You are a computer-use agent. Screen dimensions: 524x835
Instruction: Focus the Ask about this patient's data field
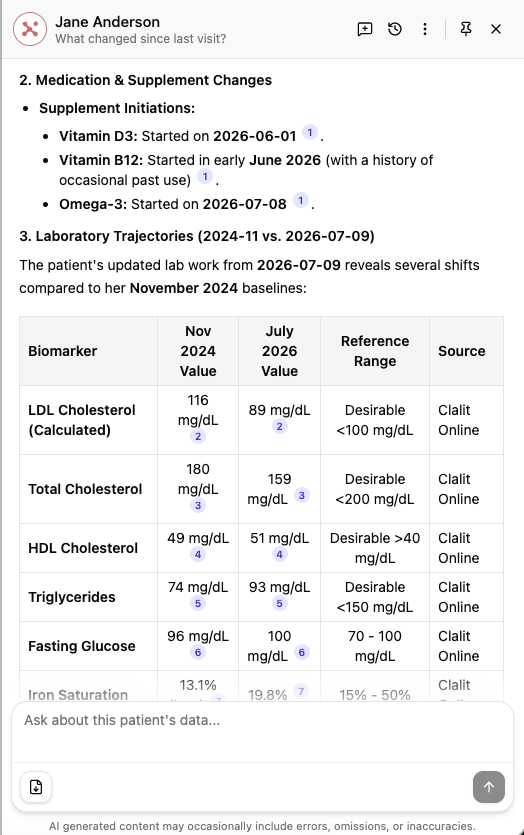(263, 731)
